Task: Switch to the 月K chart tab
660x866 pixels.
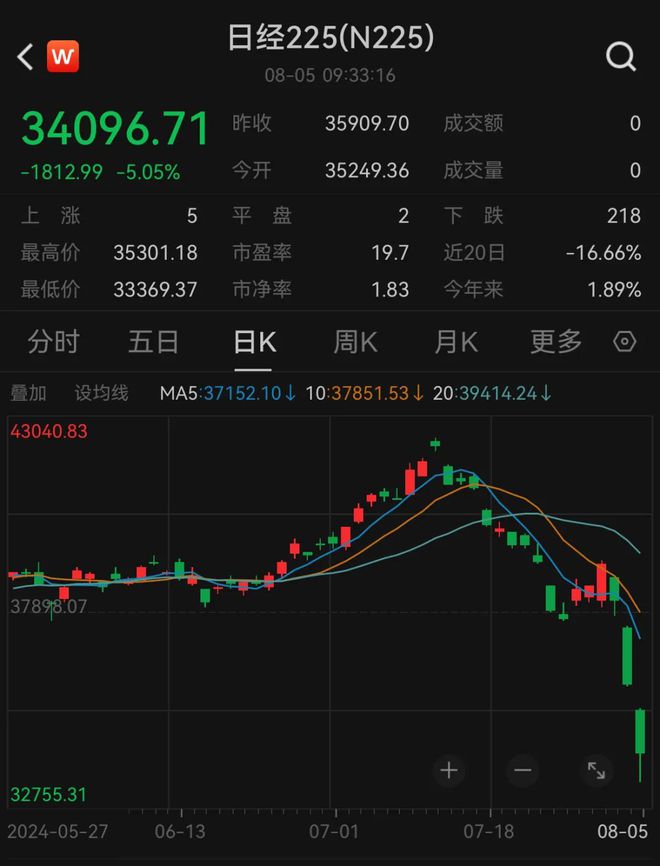Action: [456, 342]
